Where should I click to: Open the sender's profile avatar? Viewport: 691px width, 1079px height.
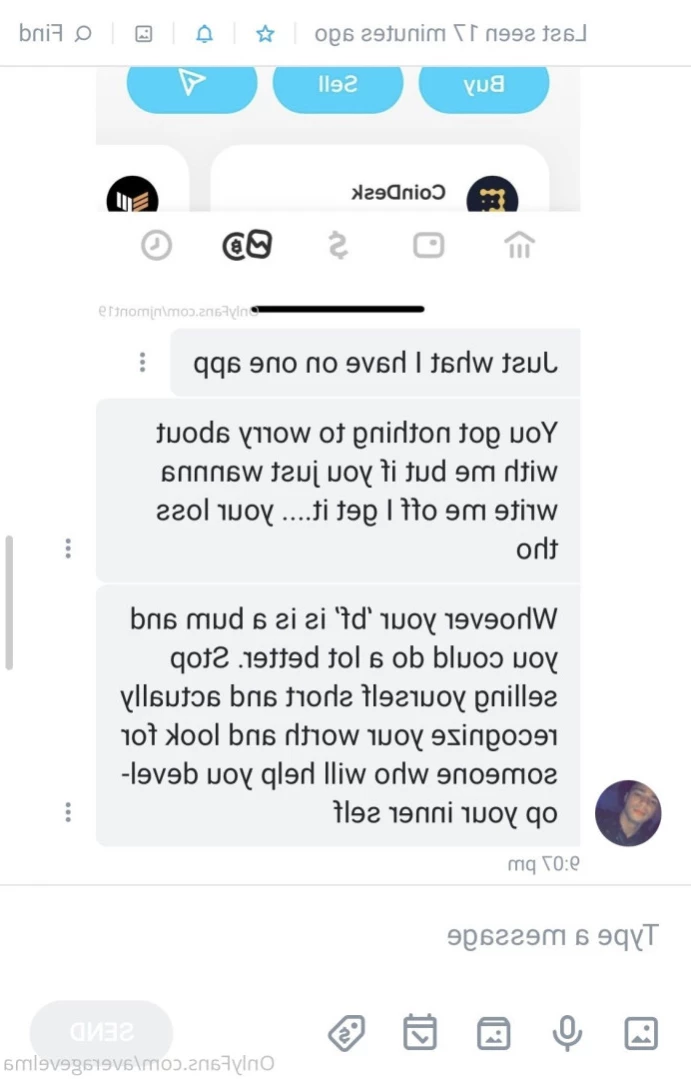tap(628, 813)
